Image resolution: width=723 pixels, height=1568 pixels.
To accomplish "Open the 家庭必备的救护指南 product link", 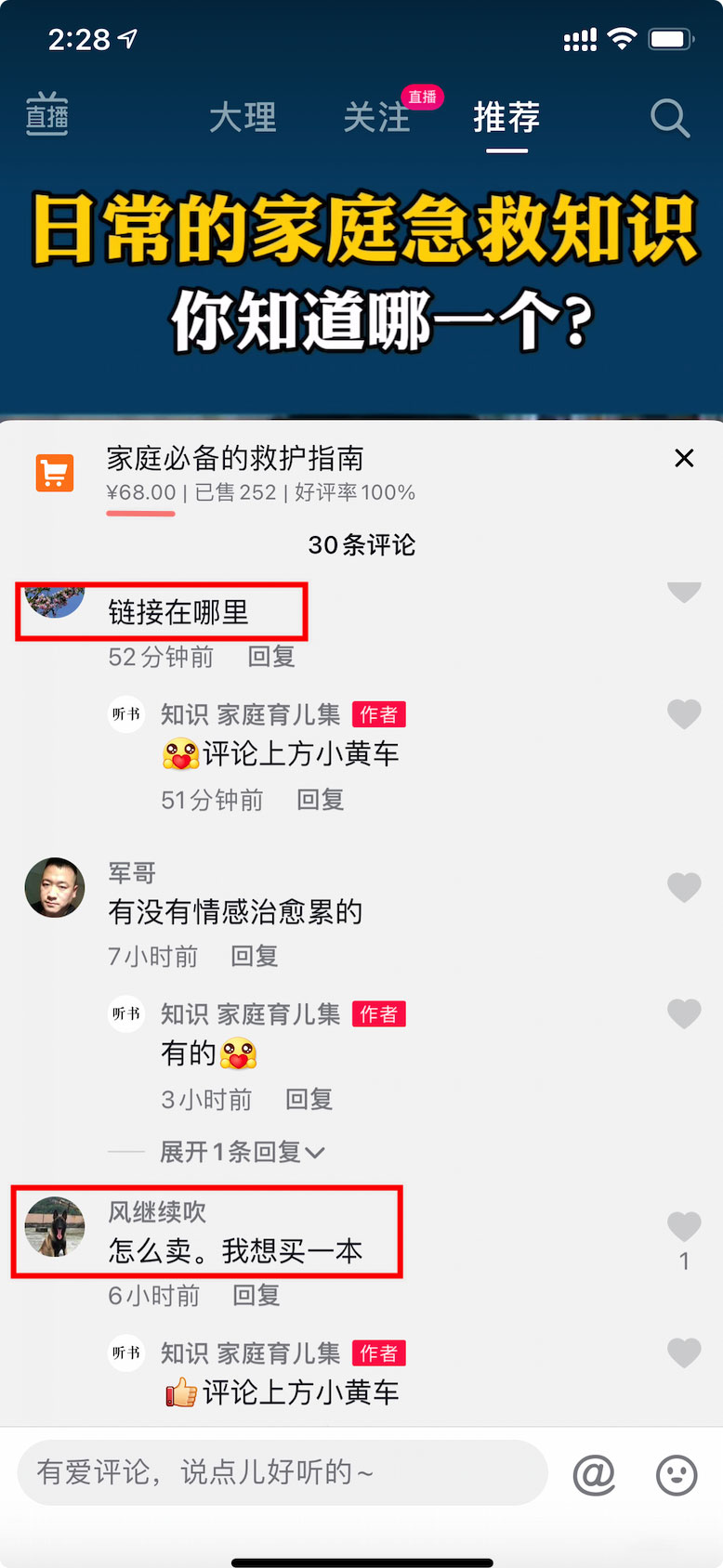I will [x=235, y=459].
